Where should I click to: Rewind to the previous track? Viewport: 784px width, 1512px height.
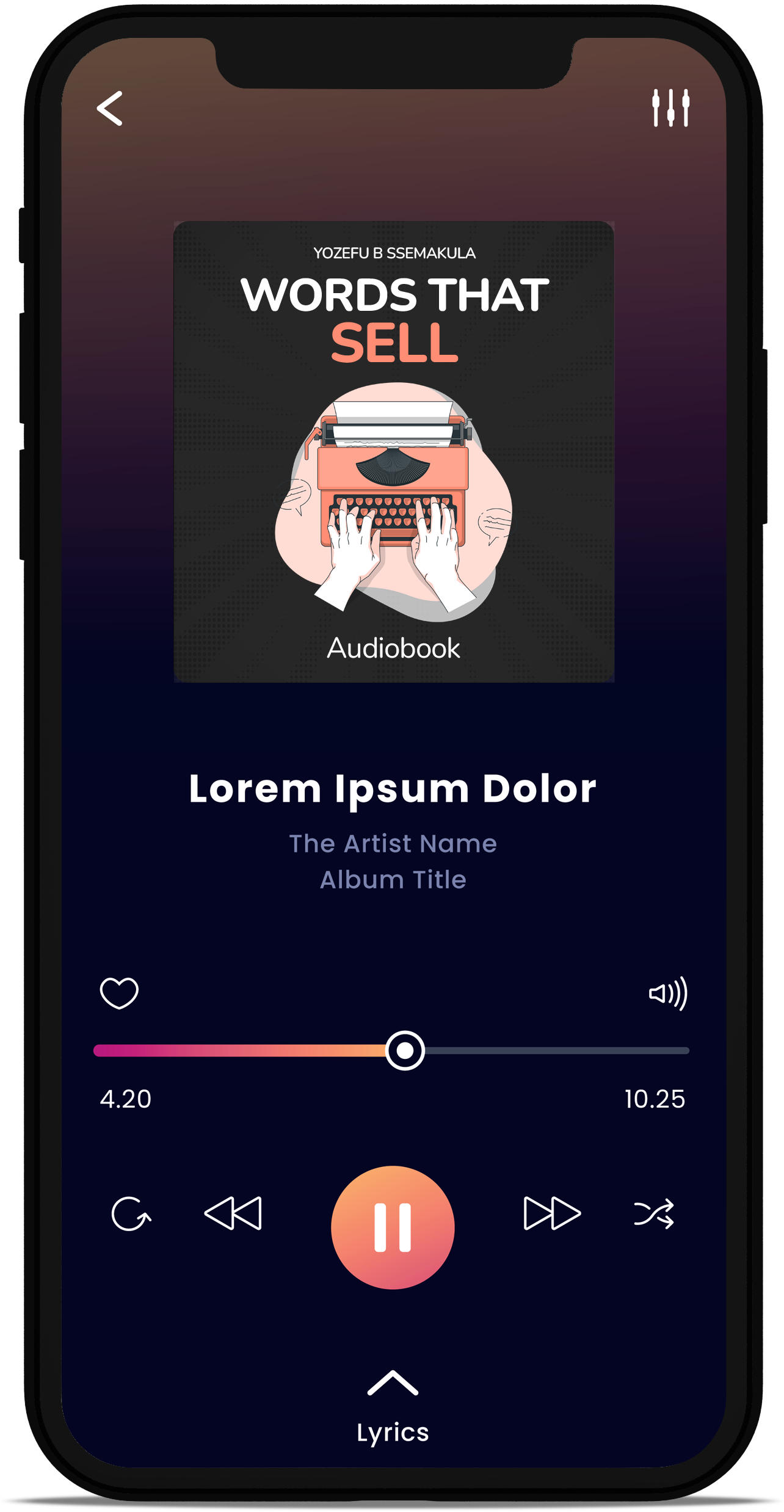pyautogui.click(x=233, y=1214)
